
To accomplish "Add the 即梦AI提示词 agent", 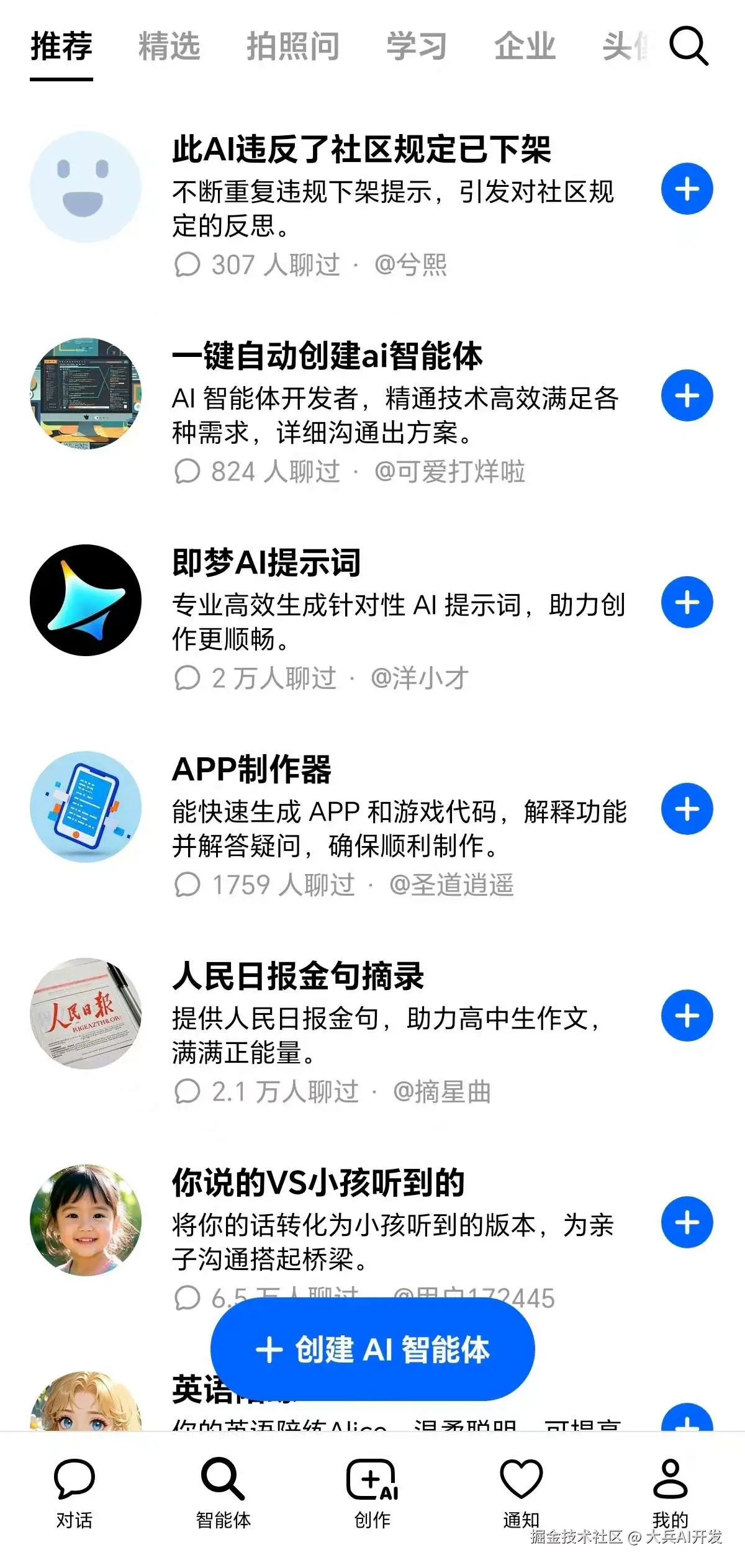I will pyautogui.click(x=687, y=603).
